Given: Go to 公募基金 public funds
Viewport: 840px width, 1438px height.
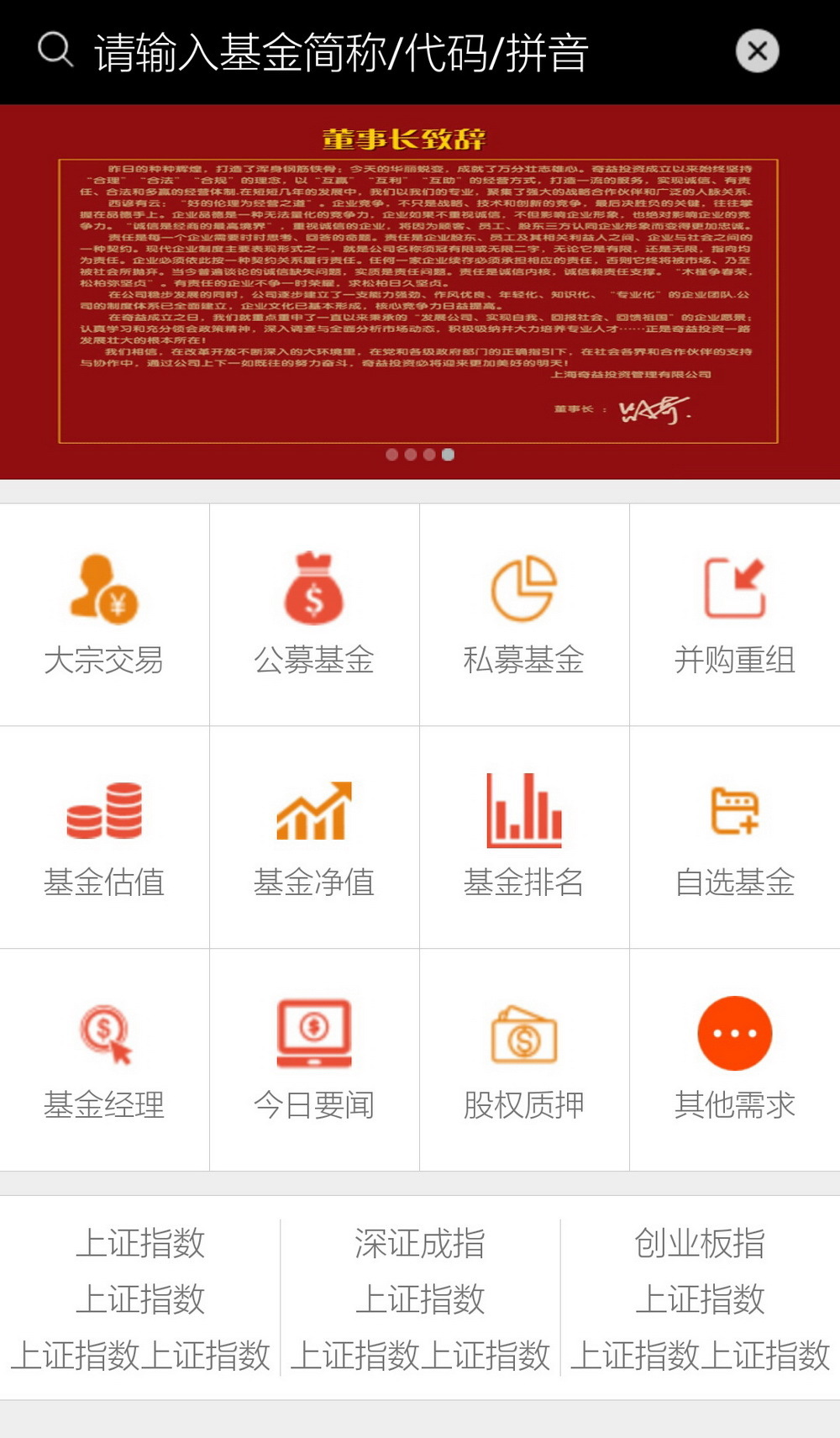Looking at the screenshot, I should (x=314, y=614).
